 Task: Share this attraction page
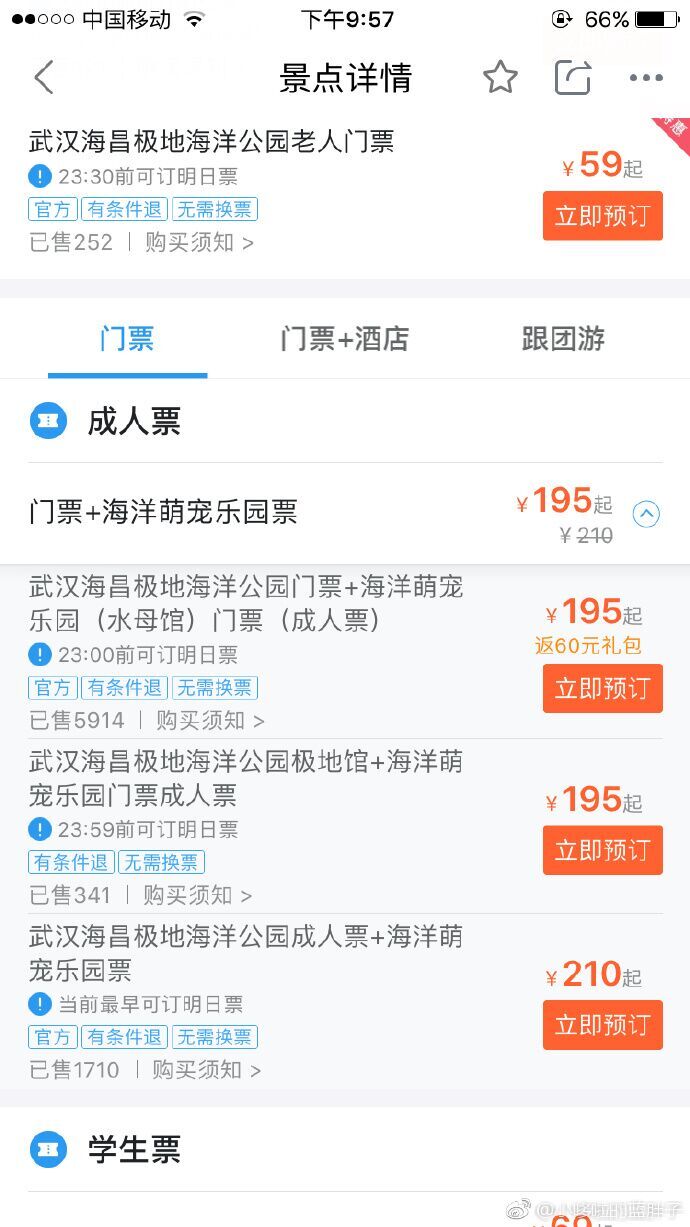click(x=573, y=77)
